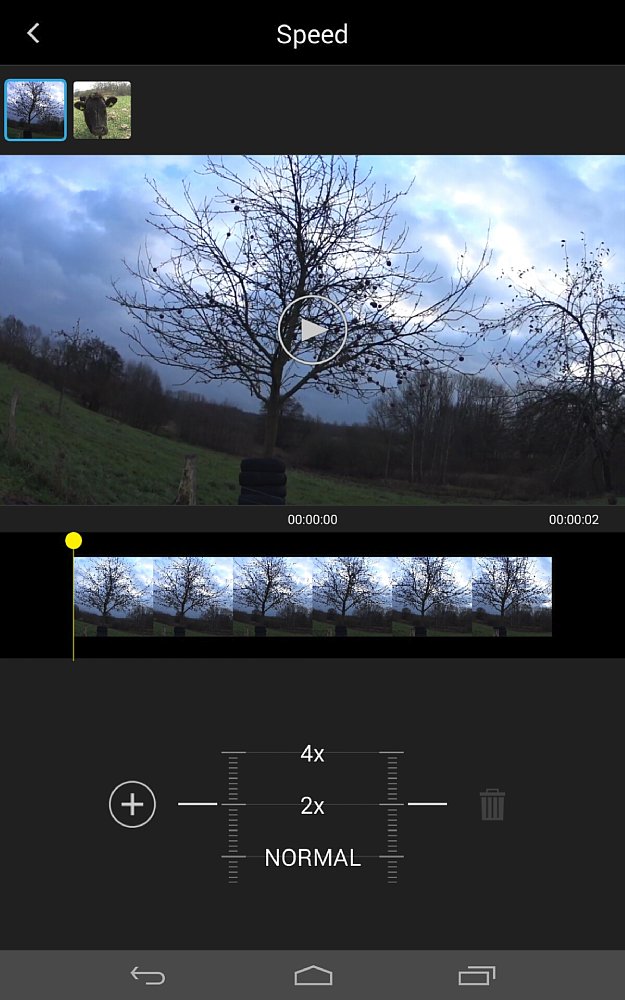The width and height of the screenshot is (625, 1000).
Task: Set the speed to NORMAL
Action: [312, 858]
